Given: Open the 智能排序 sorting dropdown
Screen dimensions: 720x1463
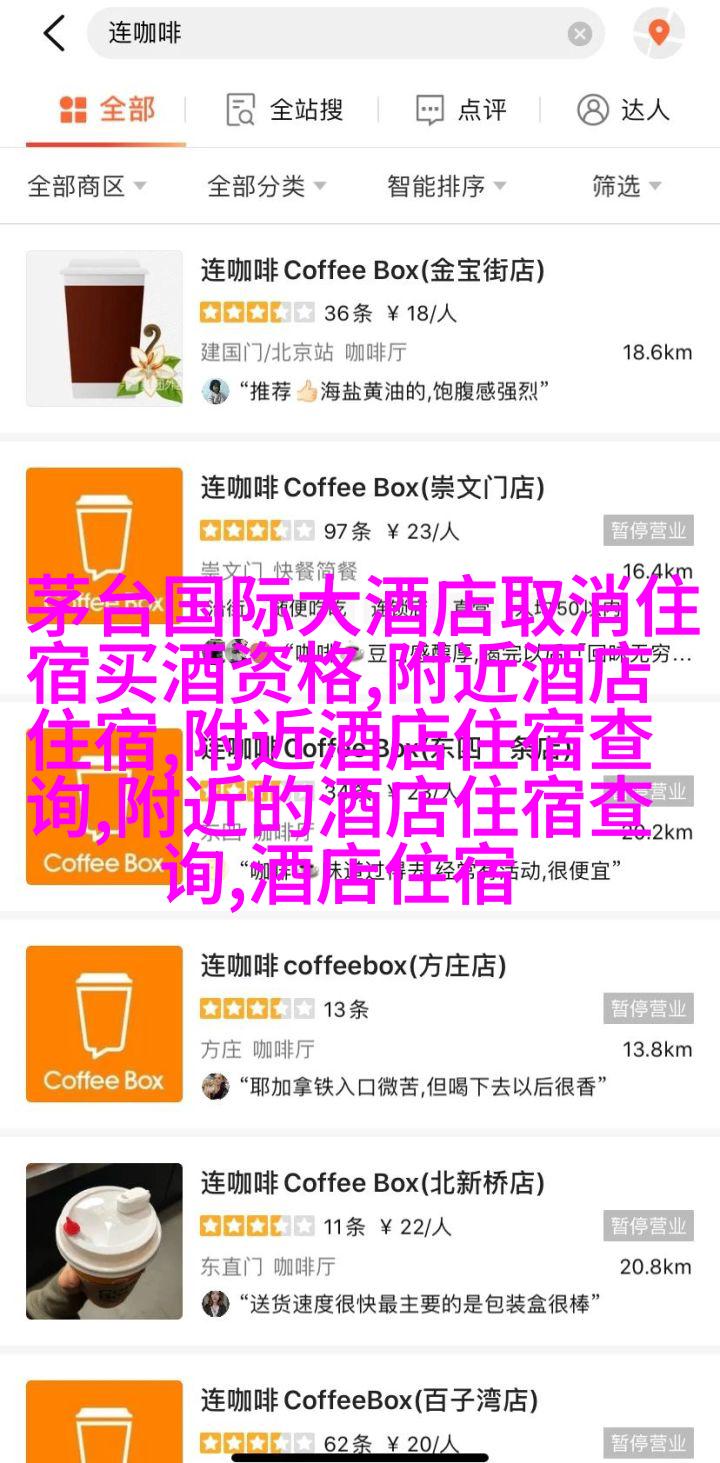Looking at the screenshot, I should pyautogui.click(x=446, y=186).
